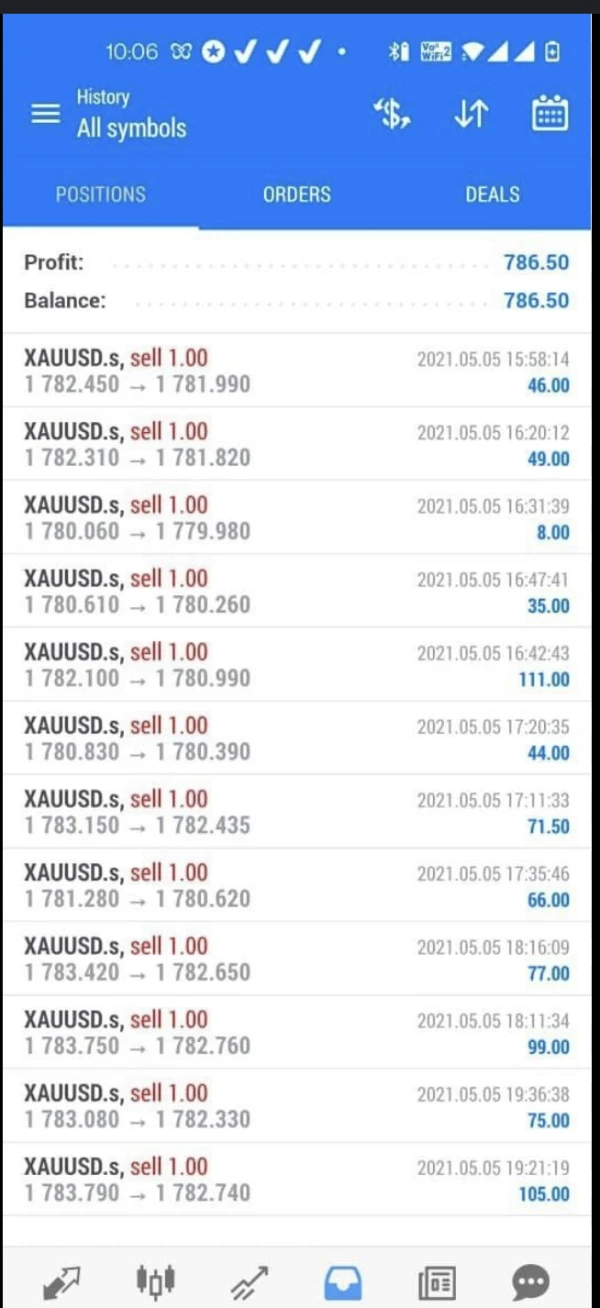Change the history sort order
Viewport: 600px width, 1308px height.
tap(471, 114)
